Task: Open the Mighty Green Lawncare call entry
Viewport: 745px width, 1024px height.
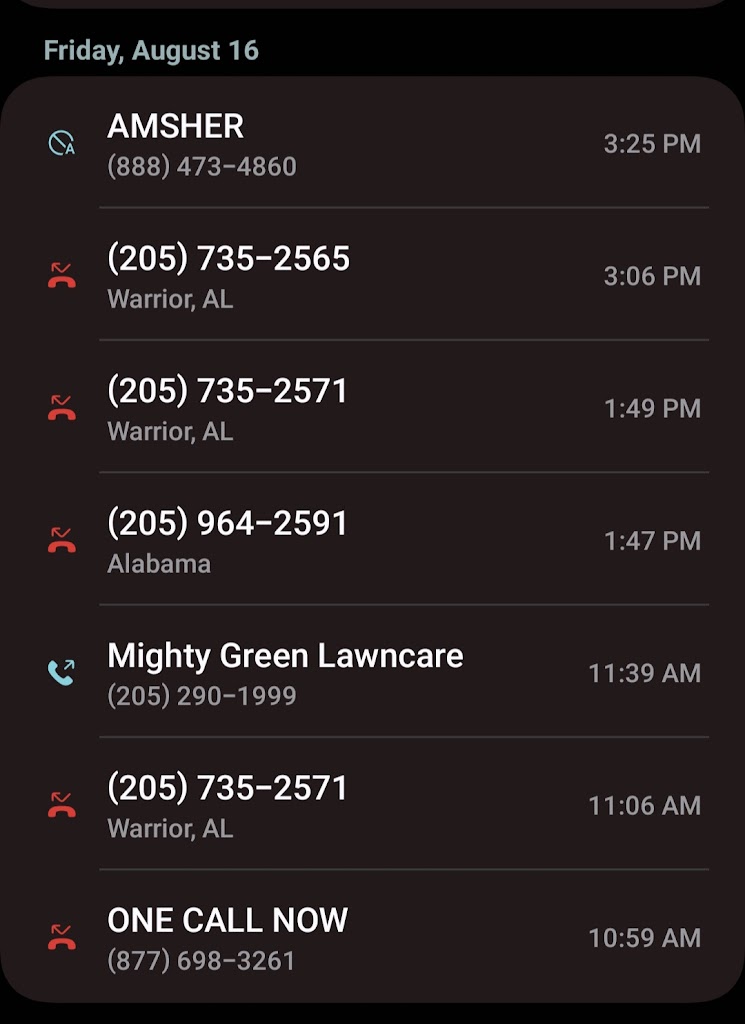Action: pos(372,672)
